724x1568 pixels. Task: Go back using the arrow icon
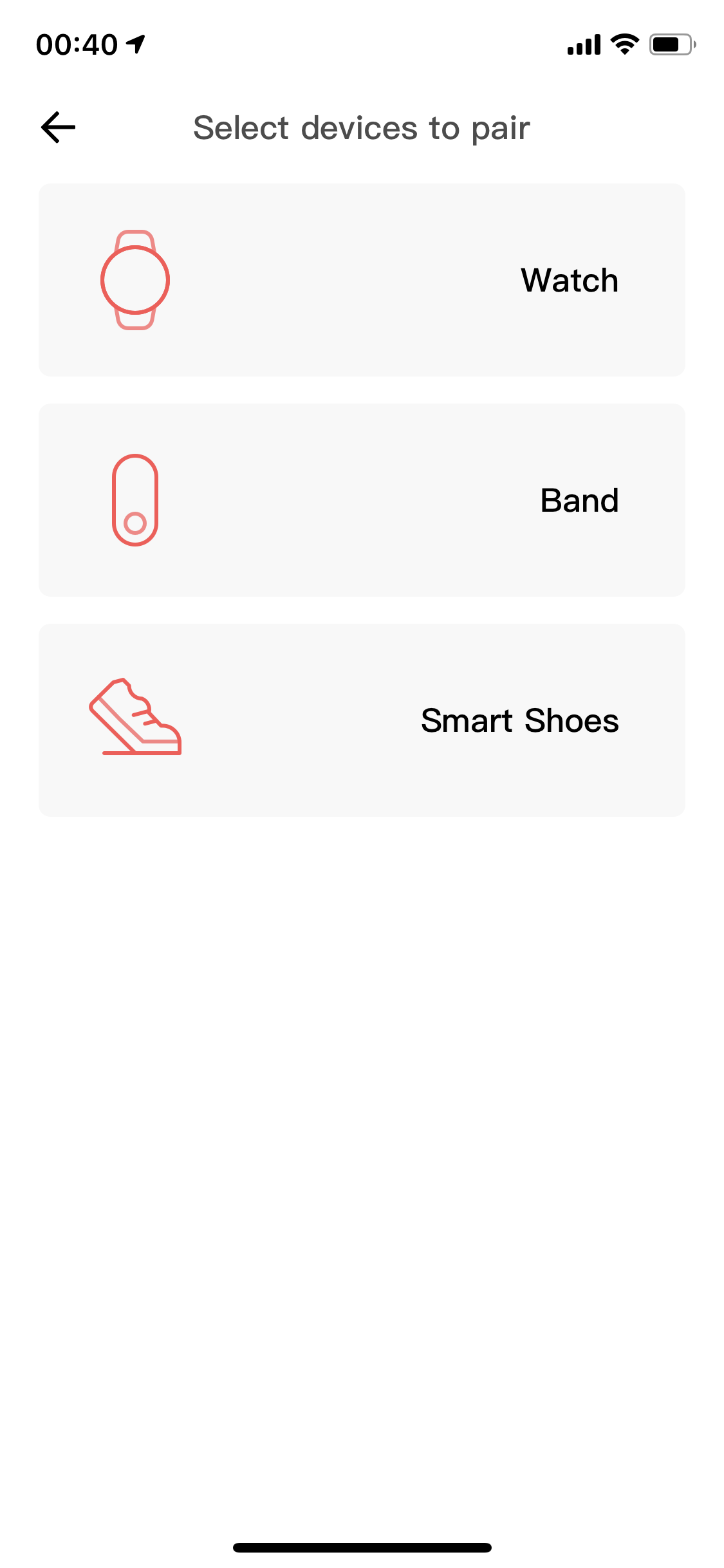coord(58,127)
